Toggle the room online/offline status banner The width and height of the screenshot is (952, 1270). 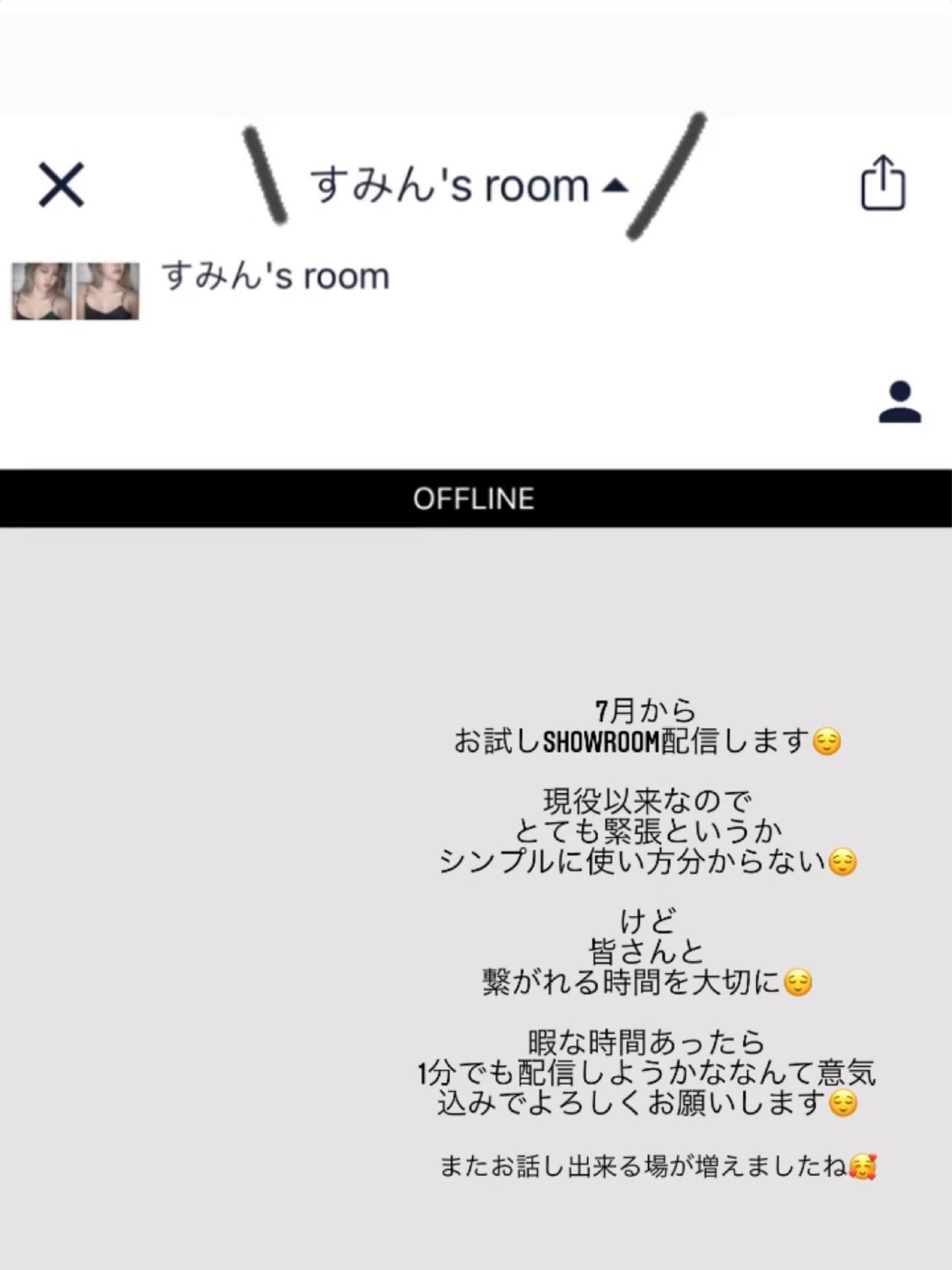click(473, 501)
